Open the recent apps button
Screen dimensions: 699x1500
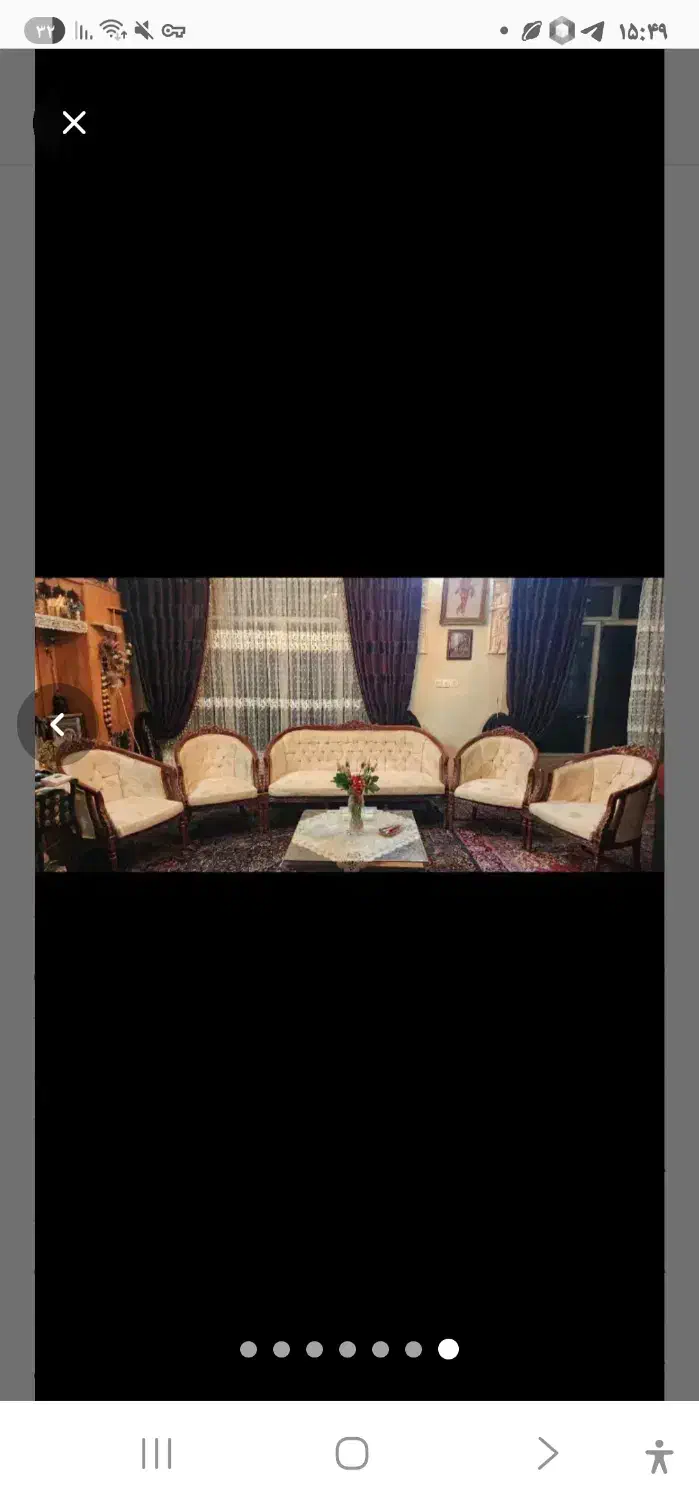(157, 1453)
